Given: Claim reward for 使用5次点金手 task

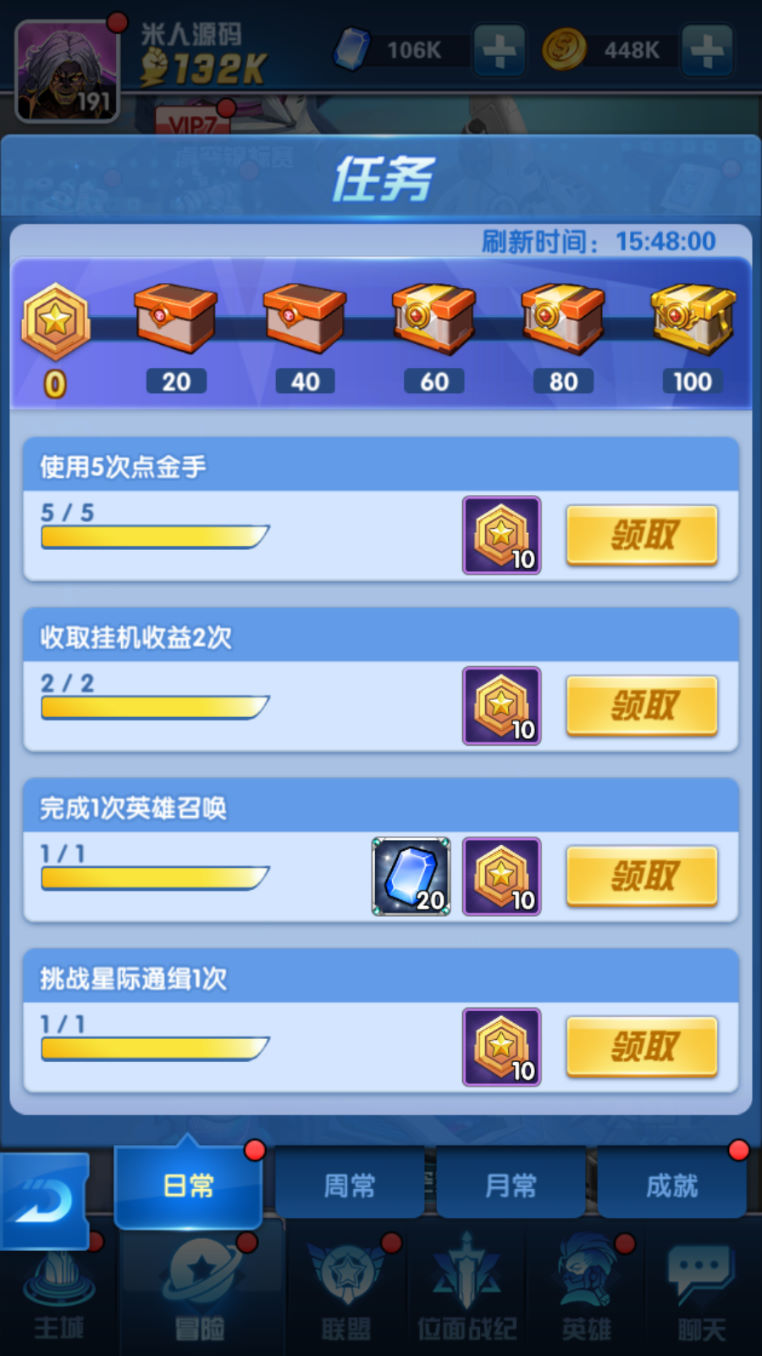Looking at the screenshot, I should click(642, 536).
